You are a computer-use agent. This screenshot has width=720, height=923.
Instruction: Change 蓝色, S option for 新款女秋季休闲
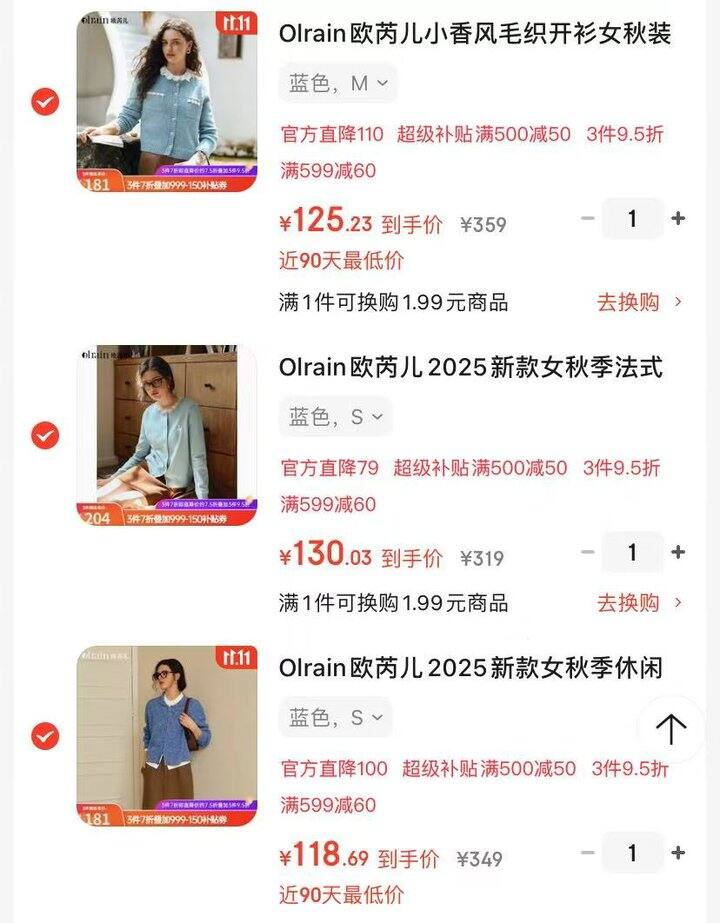click(336, 718)
